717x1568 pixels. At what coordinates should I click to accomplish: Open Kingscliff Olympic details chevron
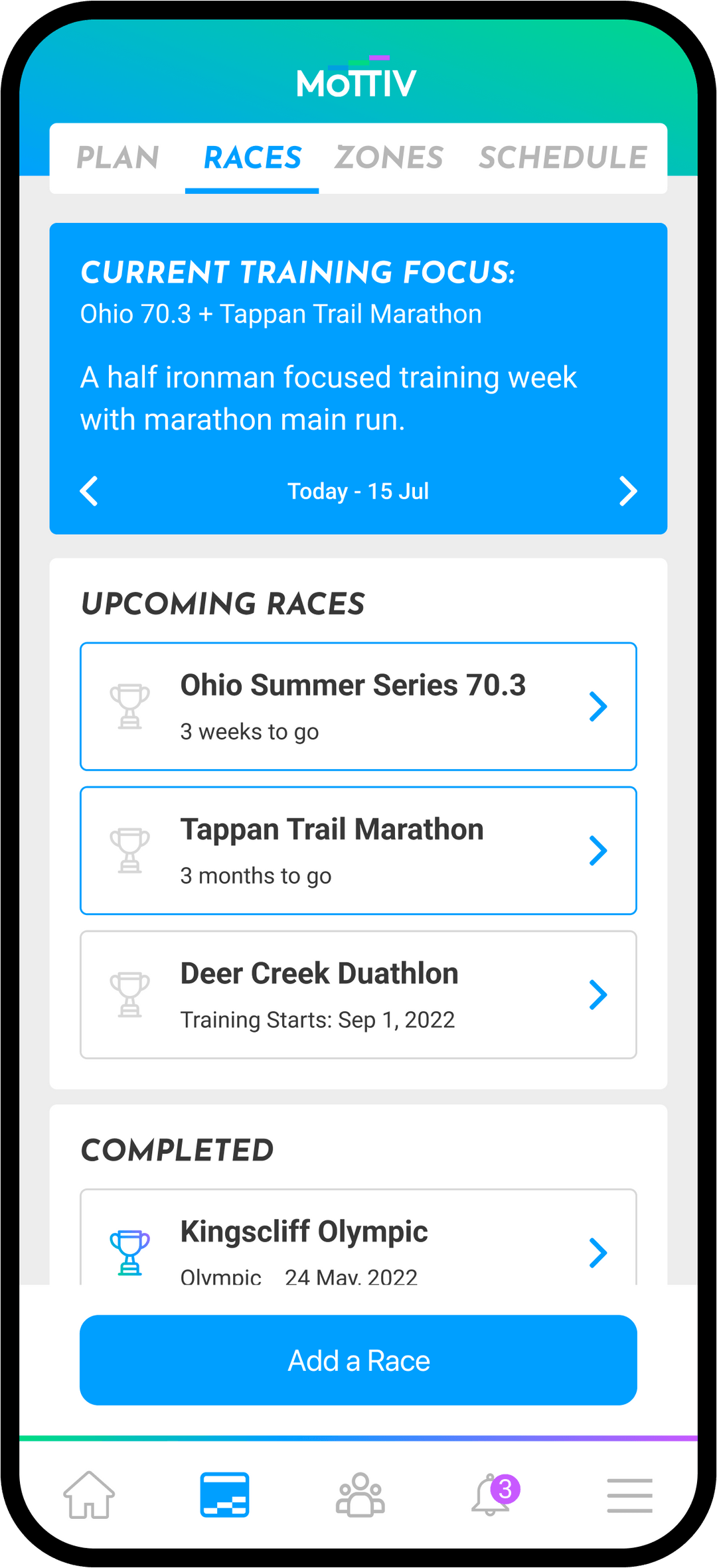point(598,1250)
